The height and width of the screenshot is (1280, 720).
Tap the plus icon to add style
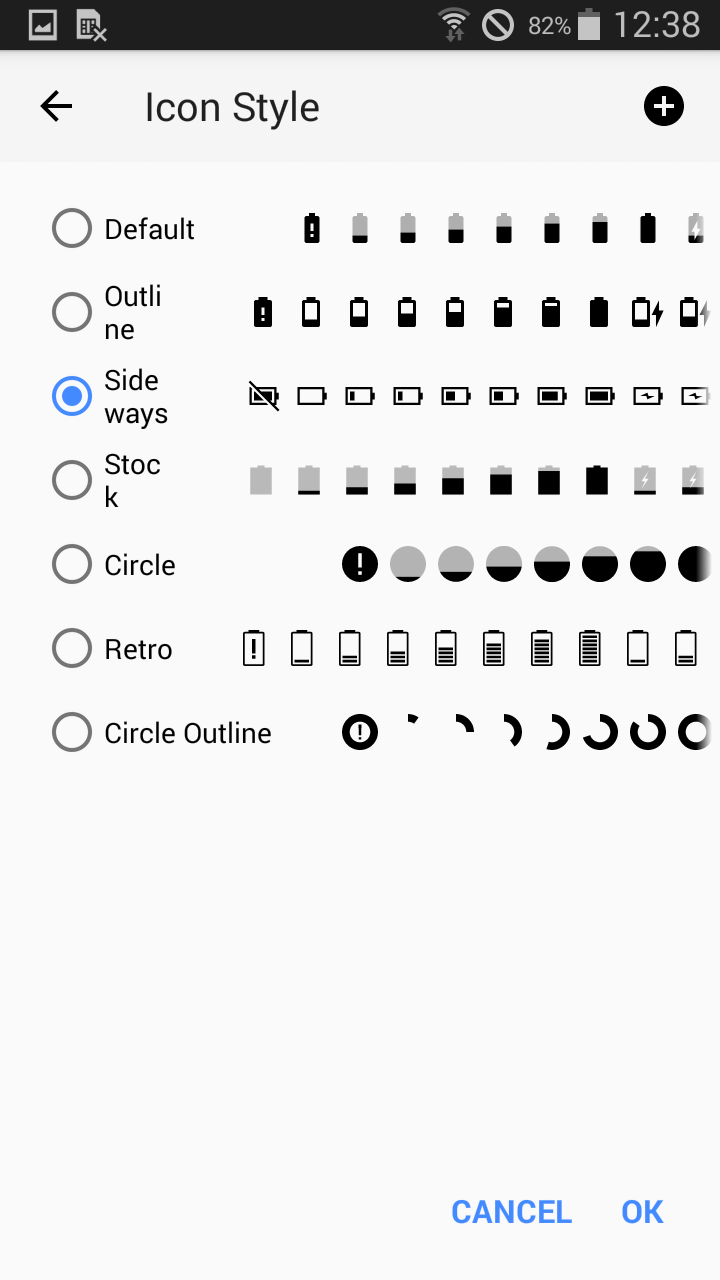click(664, 106)
